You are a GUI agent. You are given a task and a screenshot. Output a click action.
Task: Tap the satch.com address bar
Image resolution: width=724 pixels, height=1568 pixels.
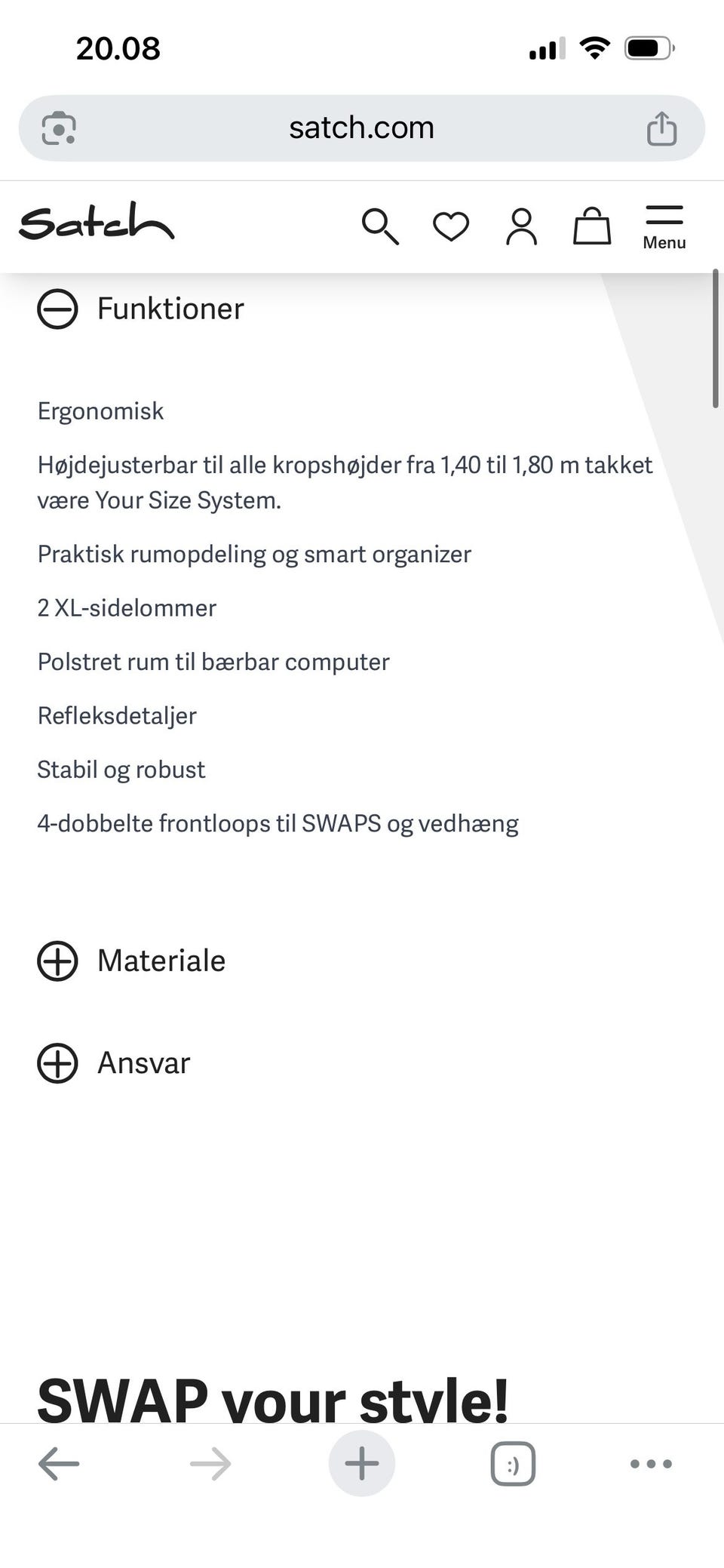coord(361,128)
